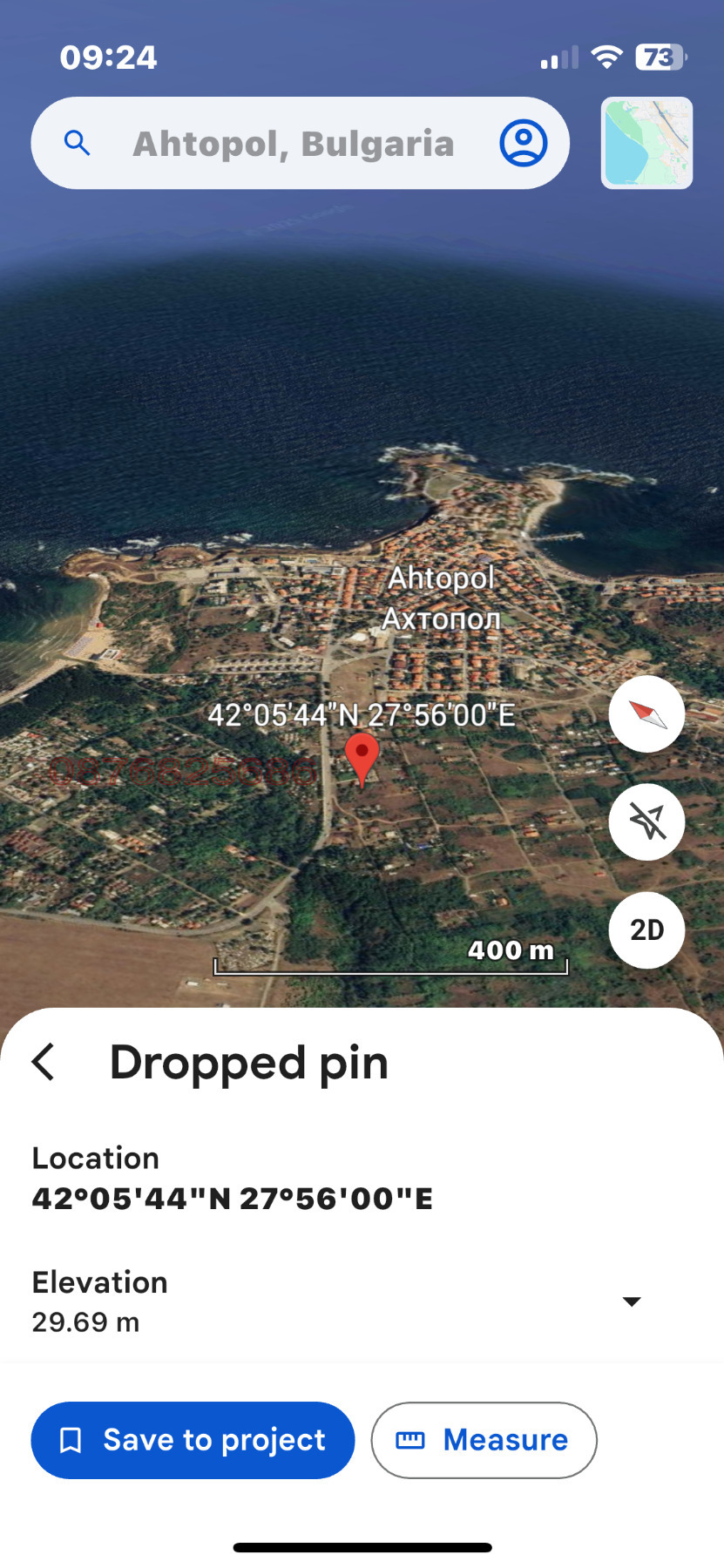Screen dimensions: 724x1568
Task: Reset orientation with the compass button
Action: point(646,714)
